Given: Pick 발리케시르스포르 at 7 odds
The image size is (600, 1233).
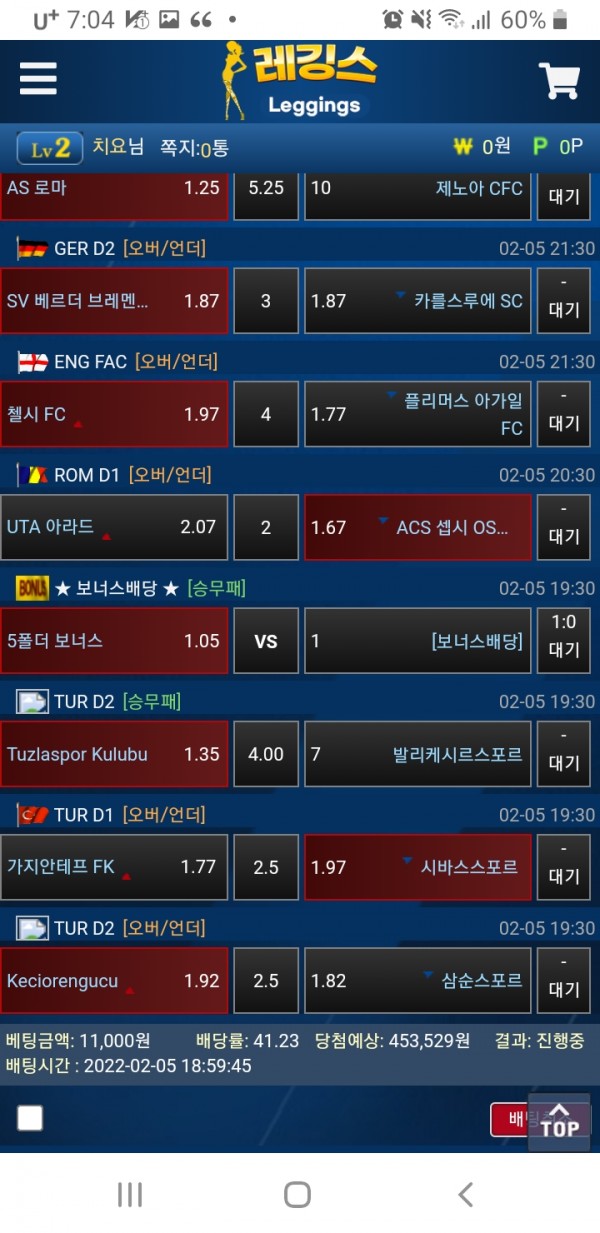Looking at the screenshot, I should pos(416,754).
